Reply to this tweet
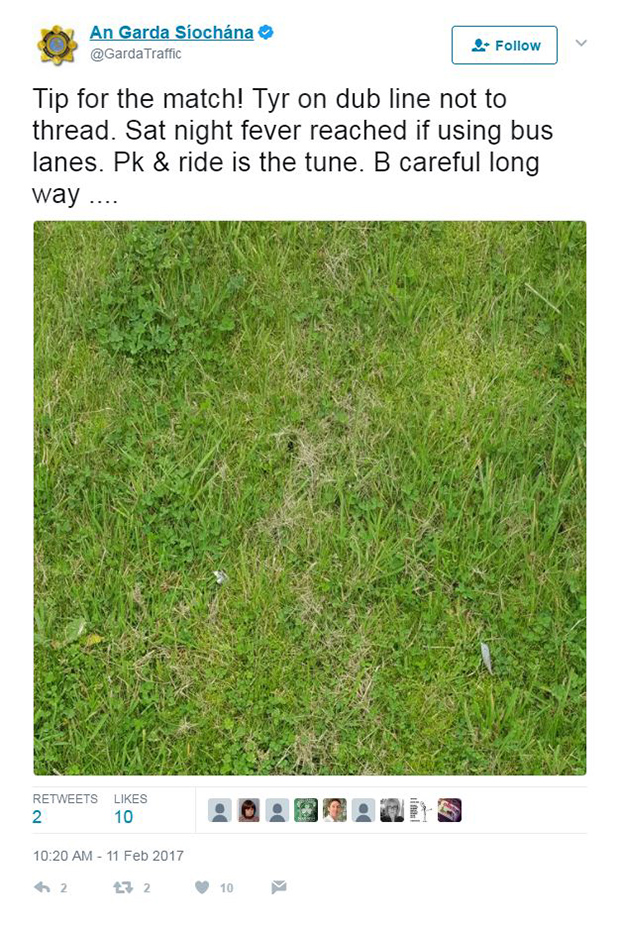Screen dimensions: 620x926 (42, 887)
